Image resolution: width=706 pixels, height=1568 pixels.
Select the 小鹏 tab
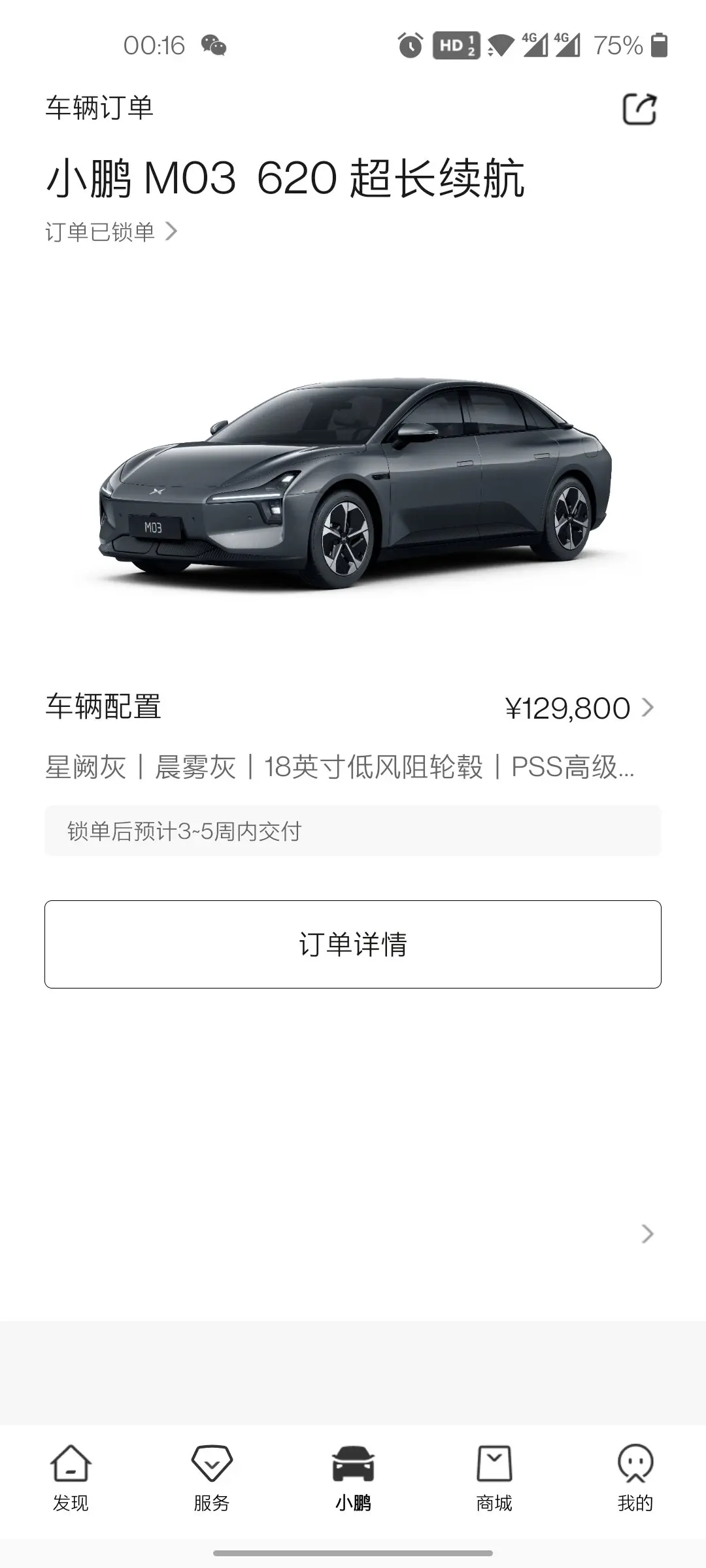(353, 1478)
